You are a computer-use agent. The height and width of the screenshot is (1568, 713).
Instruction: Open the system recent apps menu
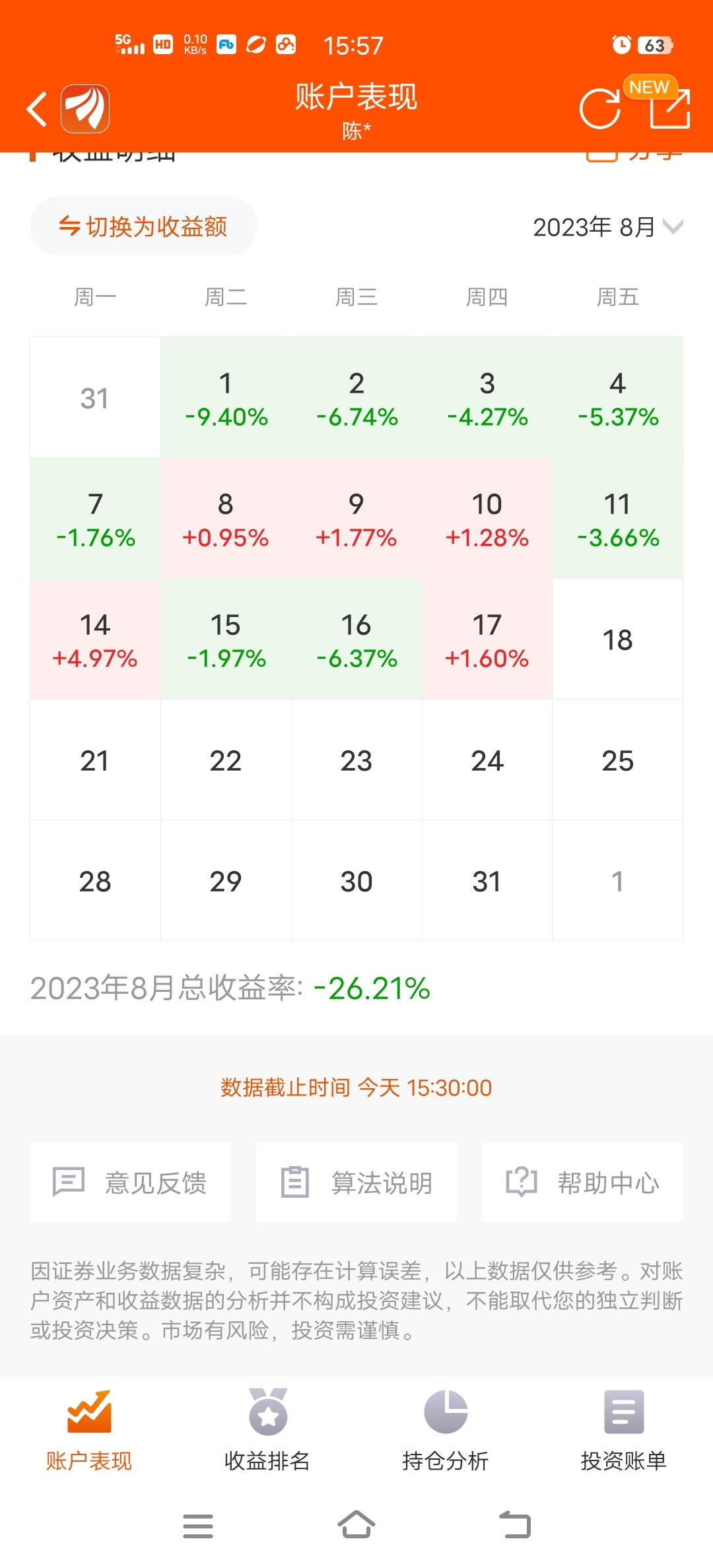(x=197, y=1525)
